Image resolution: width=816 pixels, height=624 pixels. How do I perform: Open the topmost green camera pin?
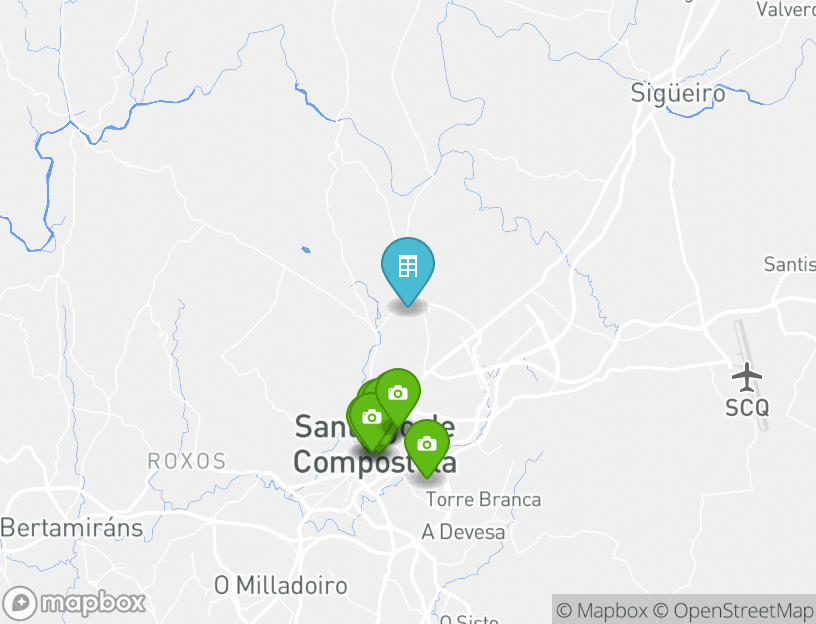pos(398,392)
